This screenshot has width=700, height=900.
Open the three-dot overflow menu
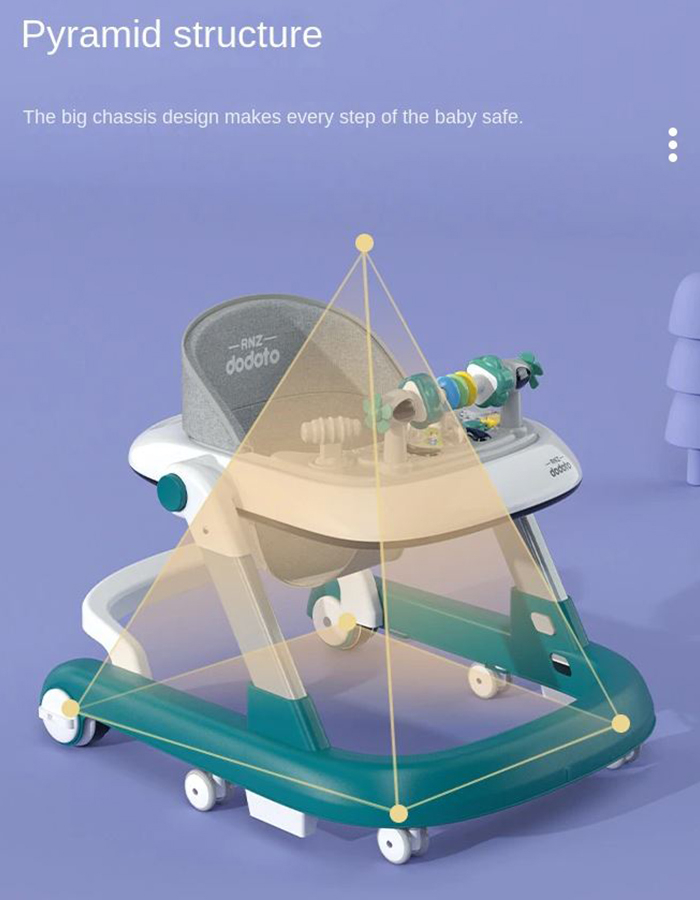[672, 145]
